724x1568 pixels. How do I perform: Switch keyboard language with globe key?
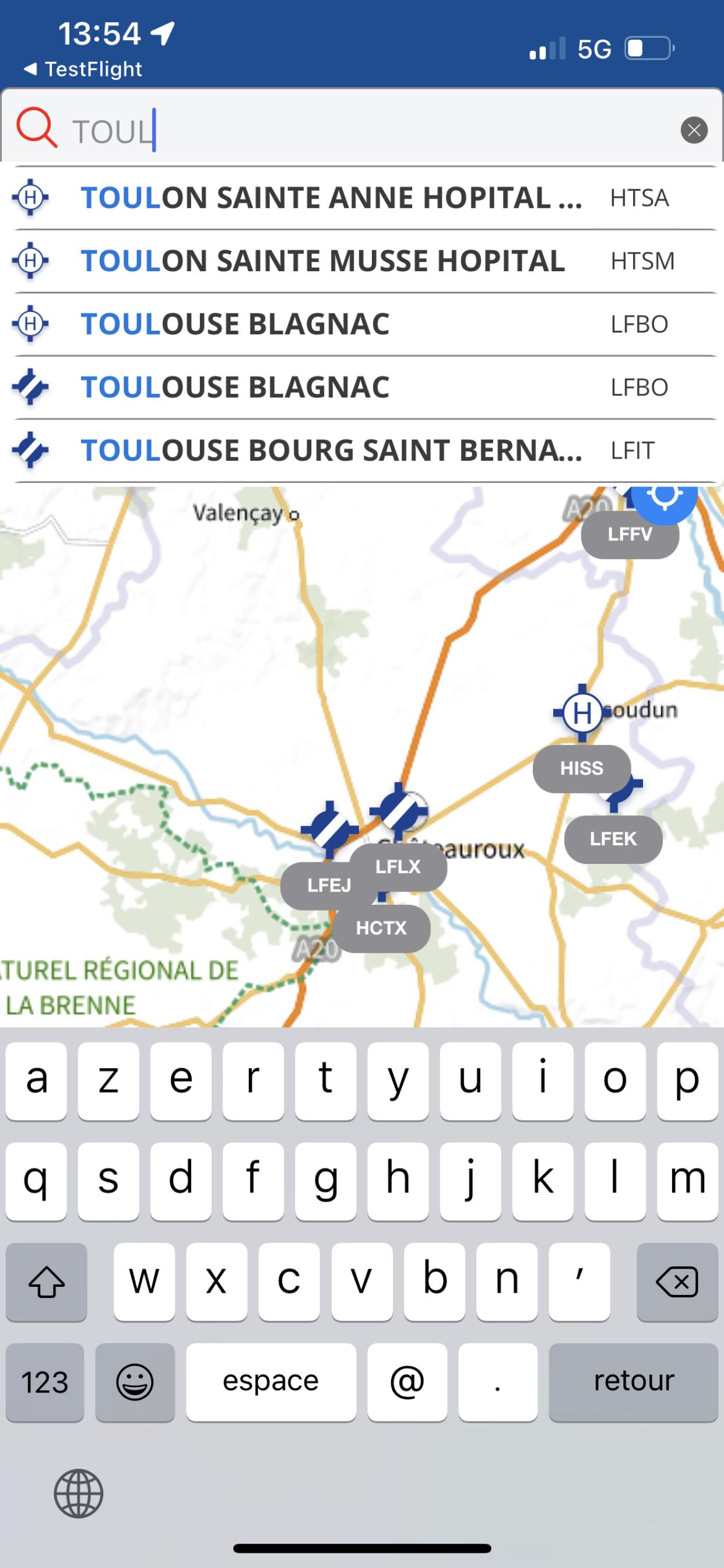(x=79, y=1493)
